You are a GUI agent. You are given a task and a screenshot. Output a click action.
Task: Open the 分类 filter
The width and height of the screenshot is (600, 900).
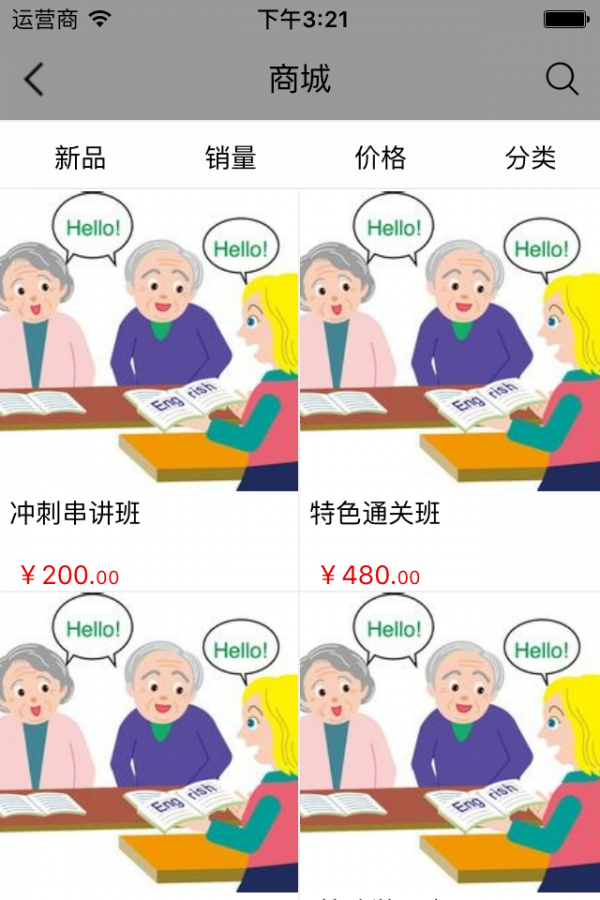(x=530, y=157)
